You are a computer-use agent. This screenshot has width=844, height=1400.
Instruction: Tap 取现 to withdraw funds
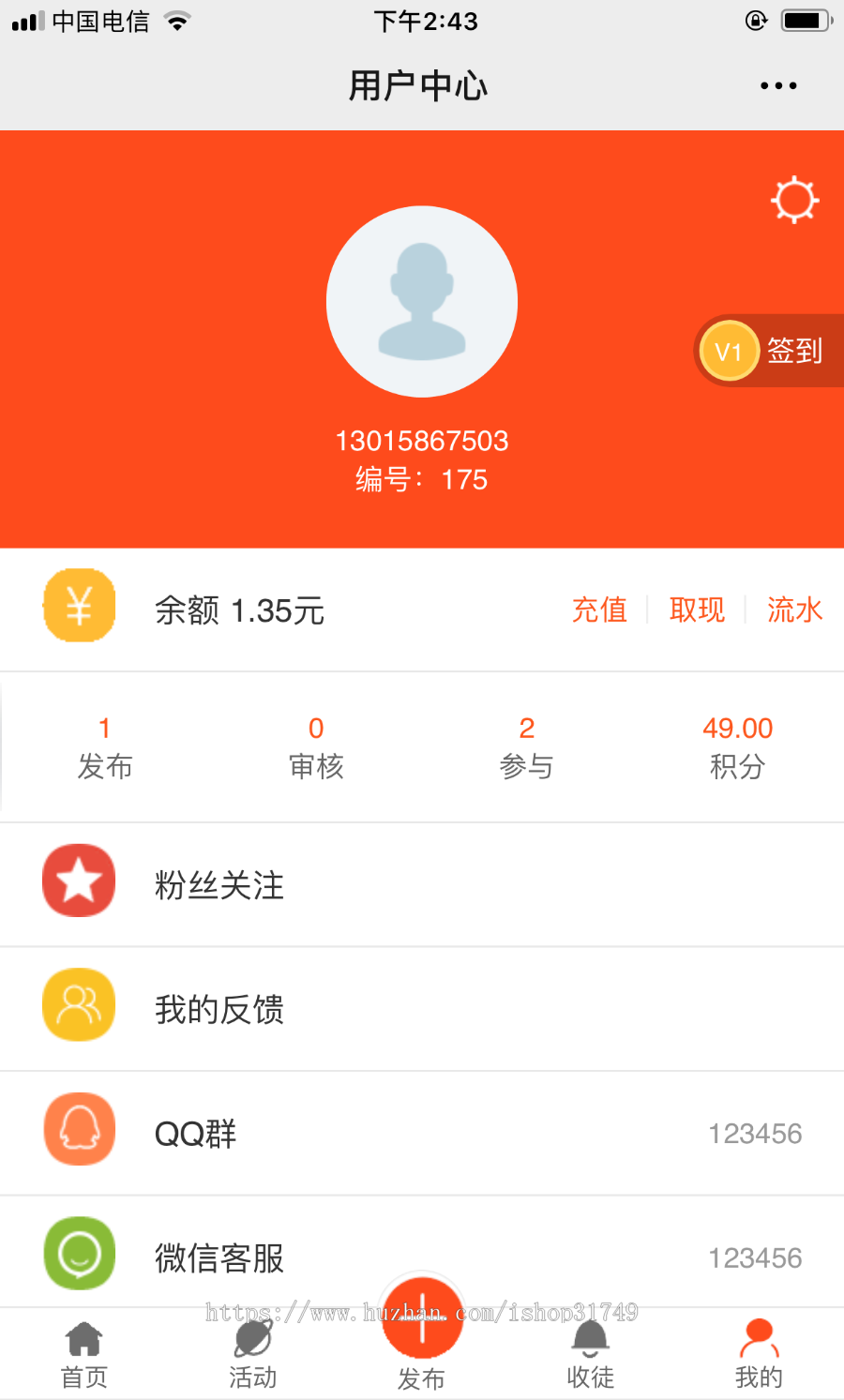click(697, 610)
